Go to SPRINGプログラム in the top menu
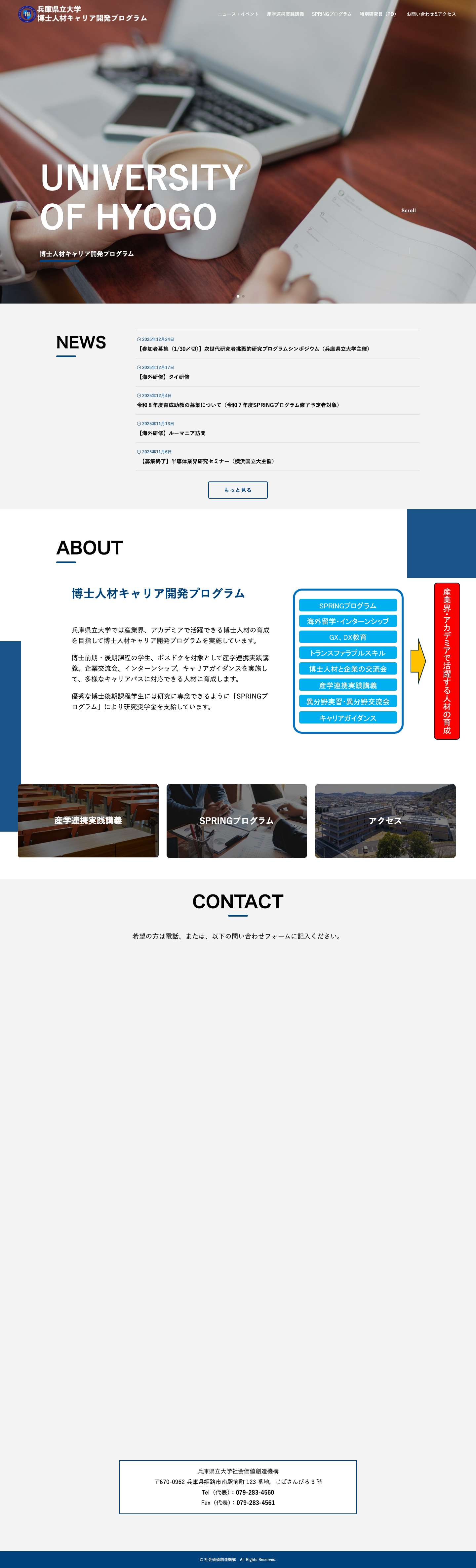Image resolution: width=476 pixels, height=1568 pixels. [331, 14]
